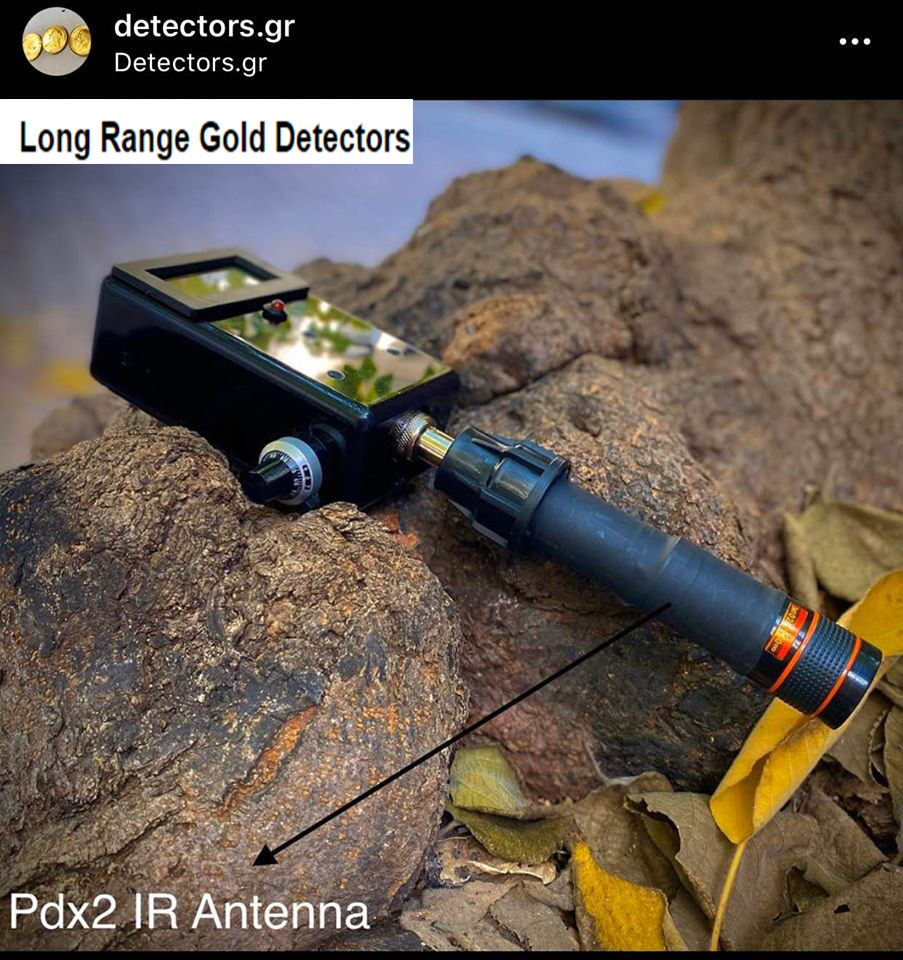Open the detectors.gr profile avatar

pyautogui.click(x=56, y=42)
